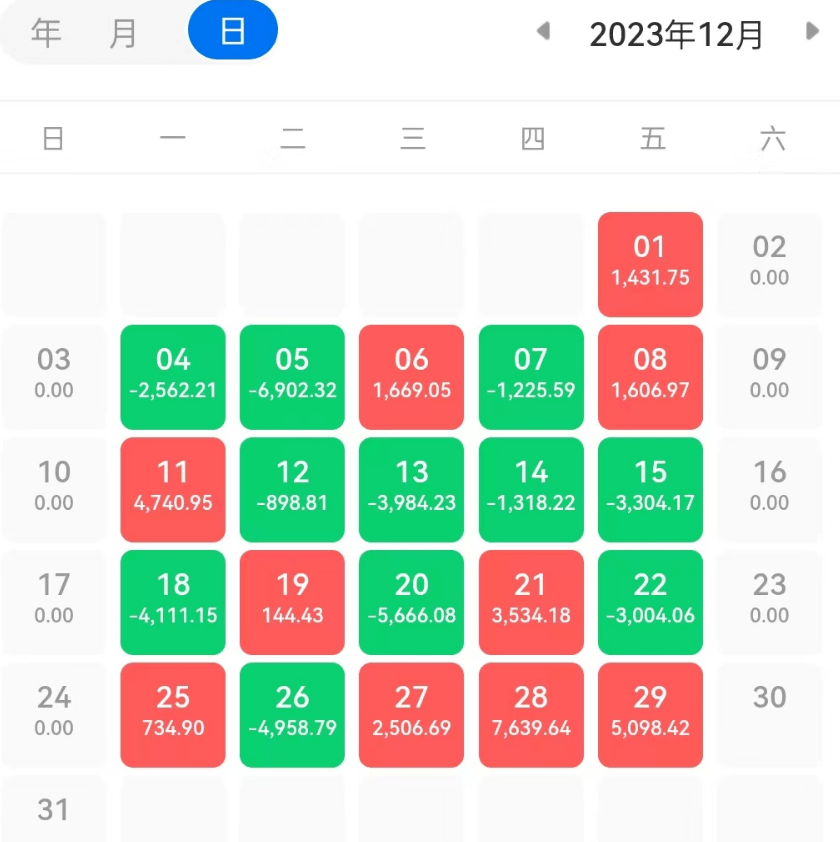The width and height of the screenshot is (840, 842).
Task: Select December 01 with profit 1,431.75
Action: (x=650, y=263)
